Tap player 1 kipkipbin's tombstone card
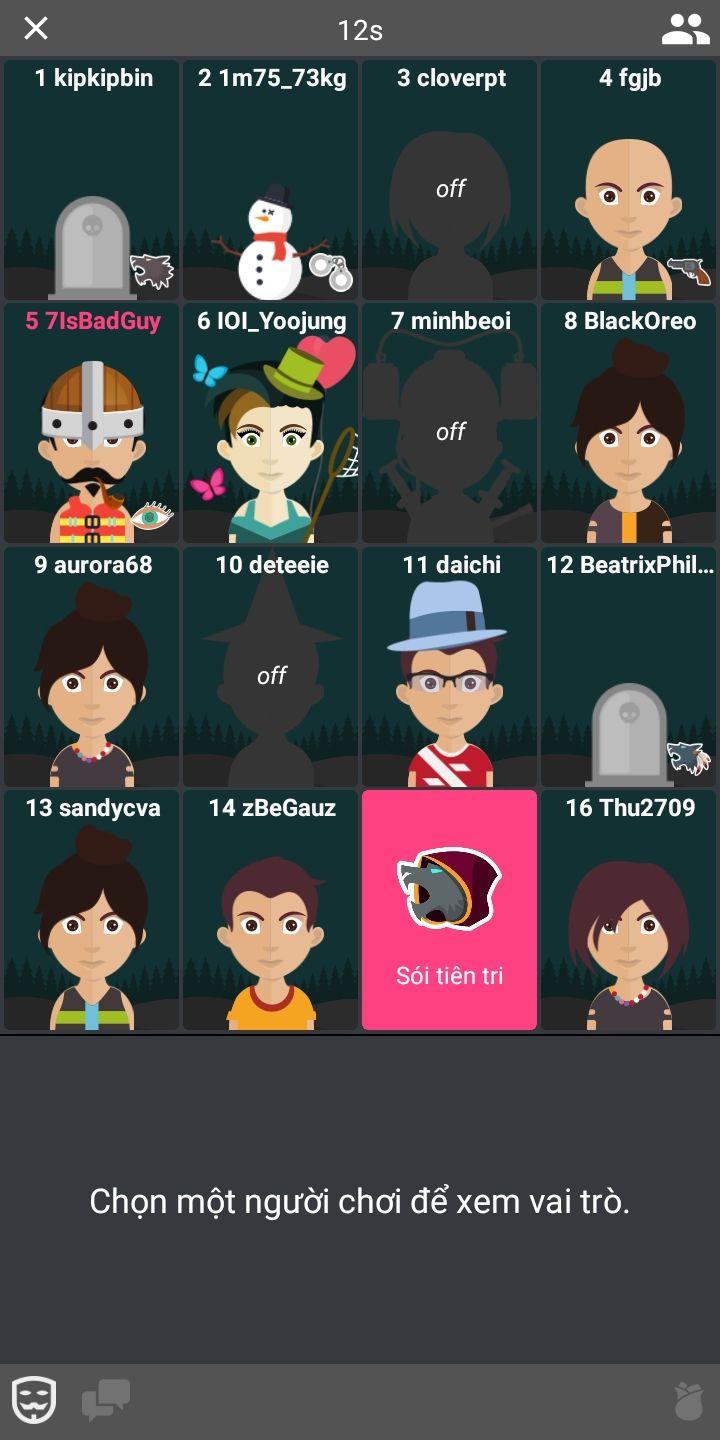Image resolution: width=720 pixels, height=1440 pixels. (91, 180)
